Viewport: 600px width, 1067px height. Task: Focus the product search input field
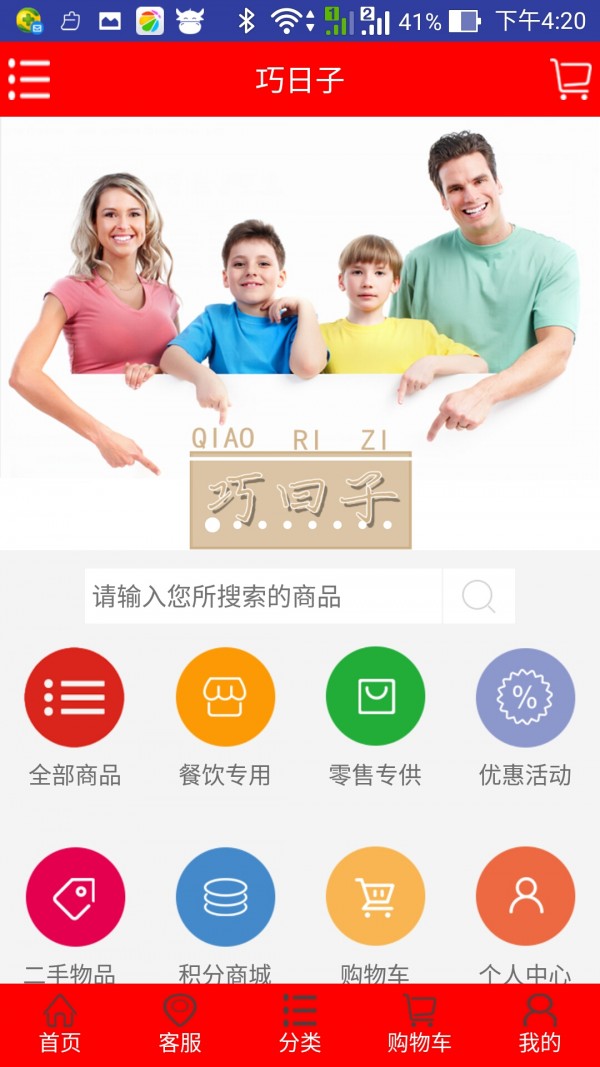point(262,597)
